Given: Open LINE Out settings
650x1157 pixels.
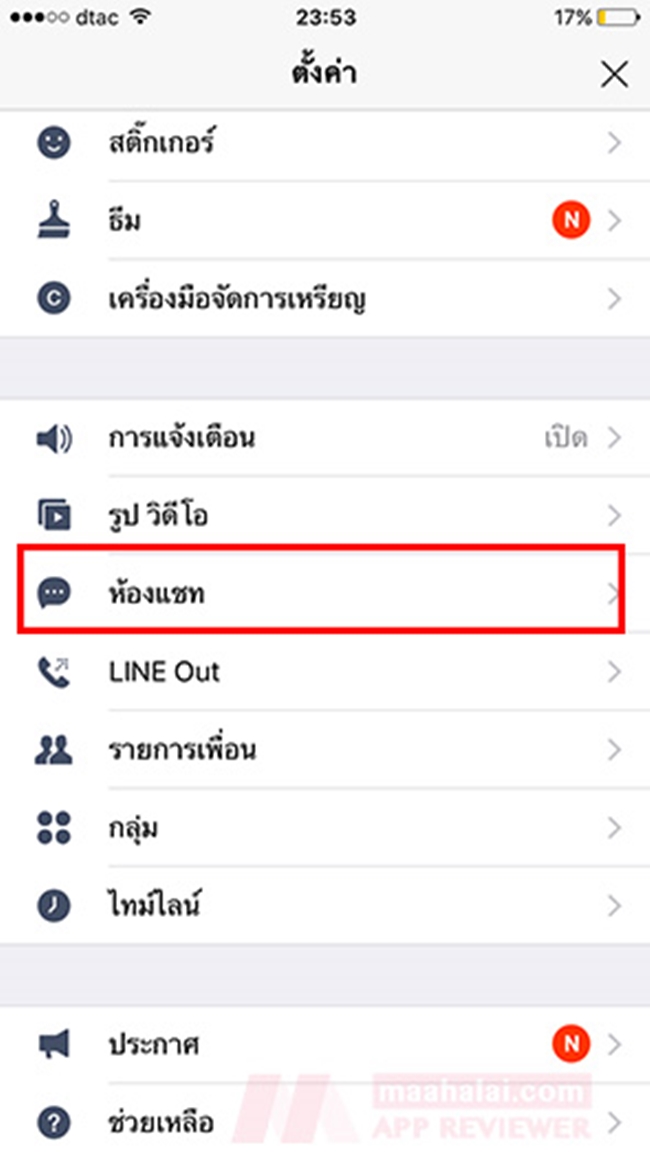Looking at the screenshot, I should [x=325, y=671].
